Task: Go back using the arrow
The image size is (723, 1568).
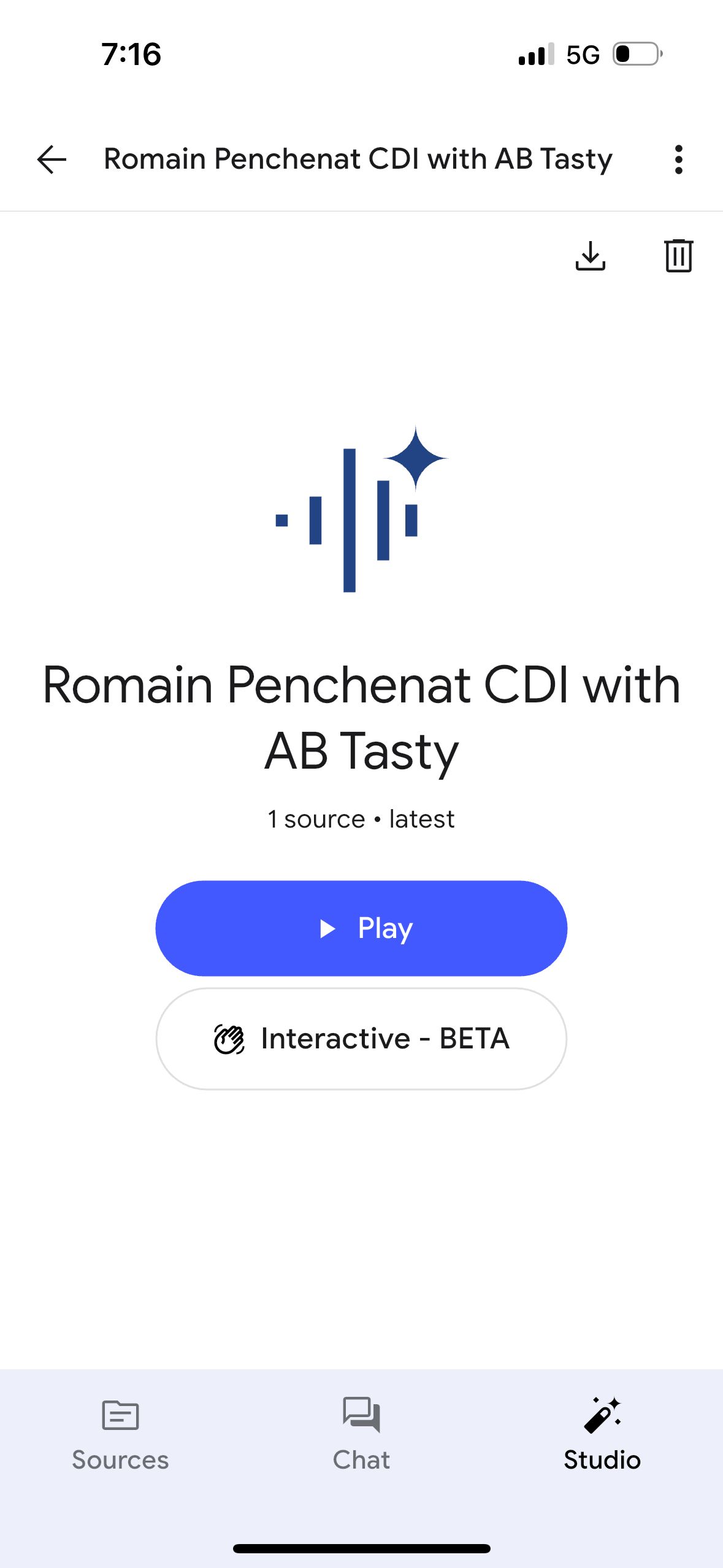Action: (x=52, y=159)
